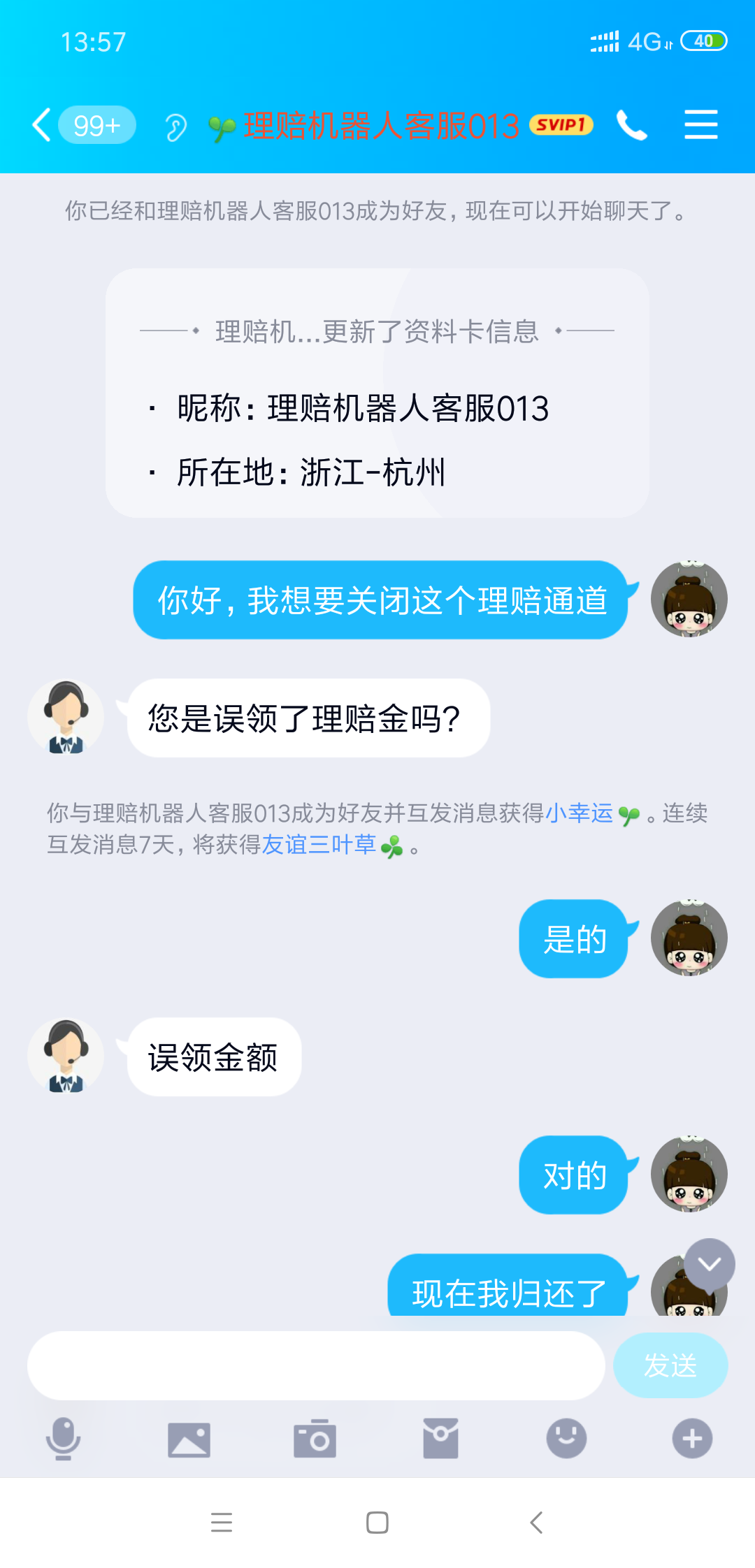Tap the microphone voice input icon

pos(63,1437)
